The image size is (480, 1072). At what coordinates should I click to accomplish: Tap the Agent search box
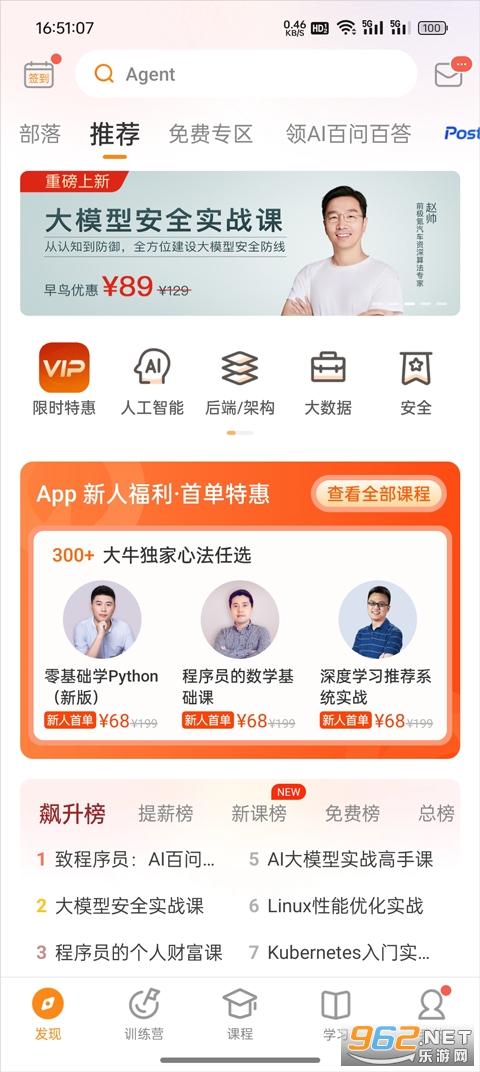pyautogui.click(x=246, y=74)
